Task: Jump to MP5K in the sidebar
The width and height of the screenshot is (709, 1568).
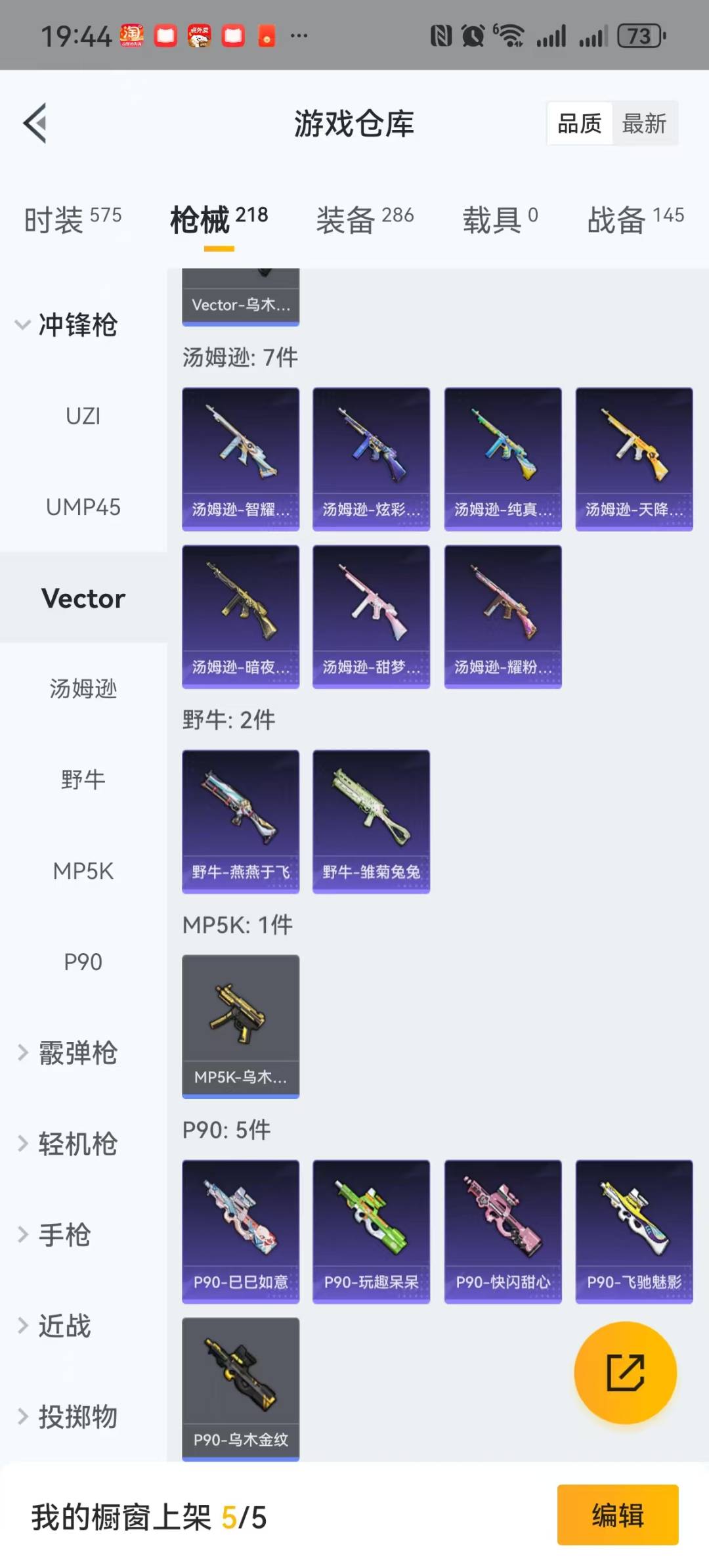Action: click(83, 871)
